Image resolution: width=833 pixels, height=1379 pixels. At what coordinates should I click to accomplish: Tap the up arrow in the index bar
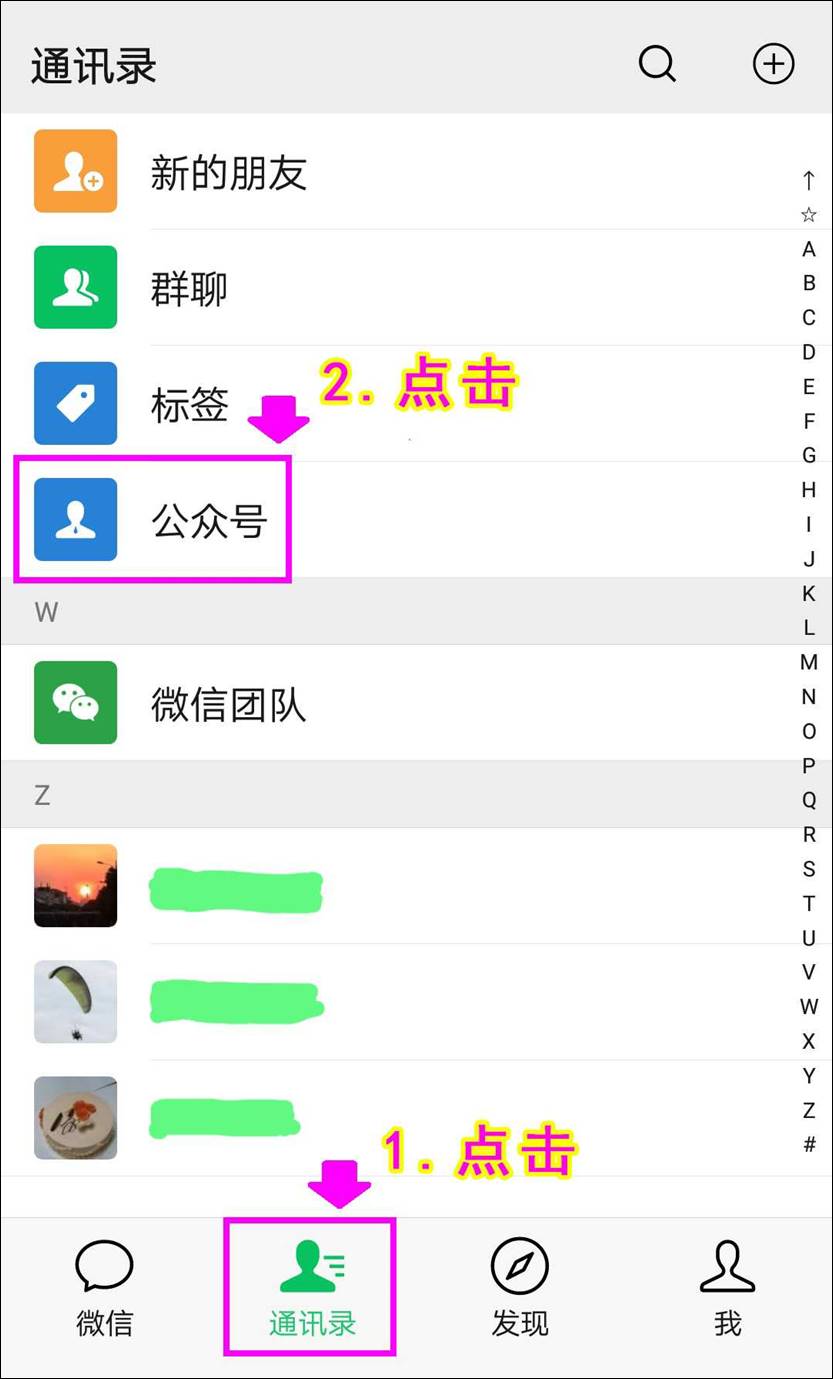(809, 181)
